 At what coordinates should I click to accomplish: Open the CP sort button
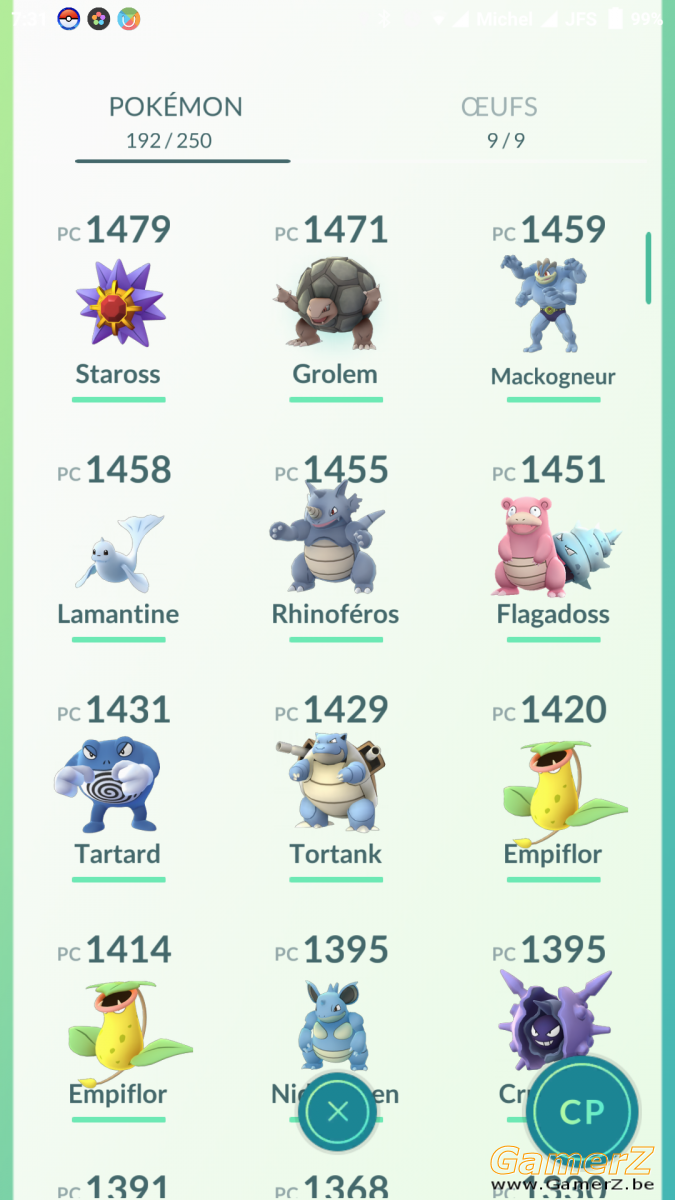(x=582, y=1112)
